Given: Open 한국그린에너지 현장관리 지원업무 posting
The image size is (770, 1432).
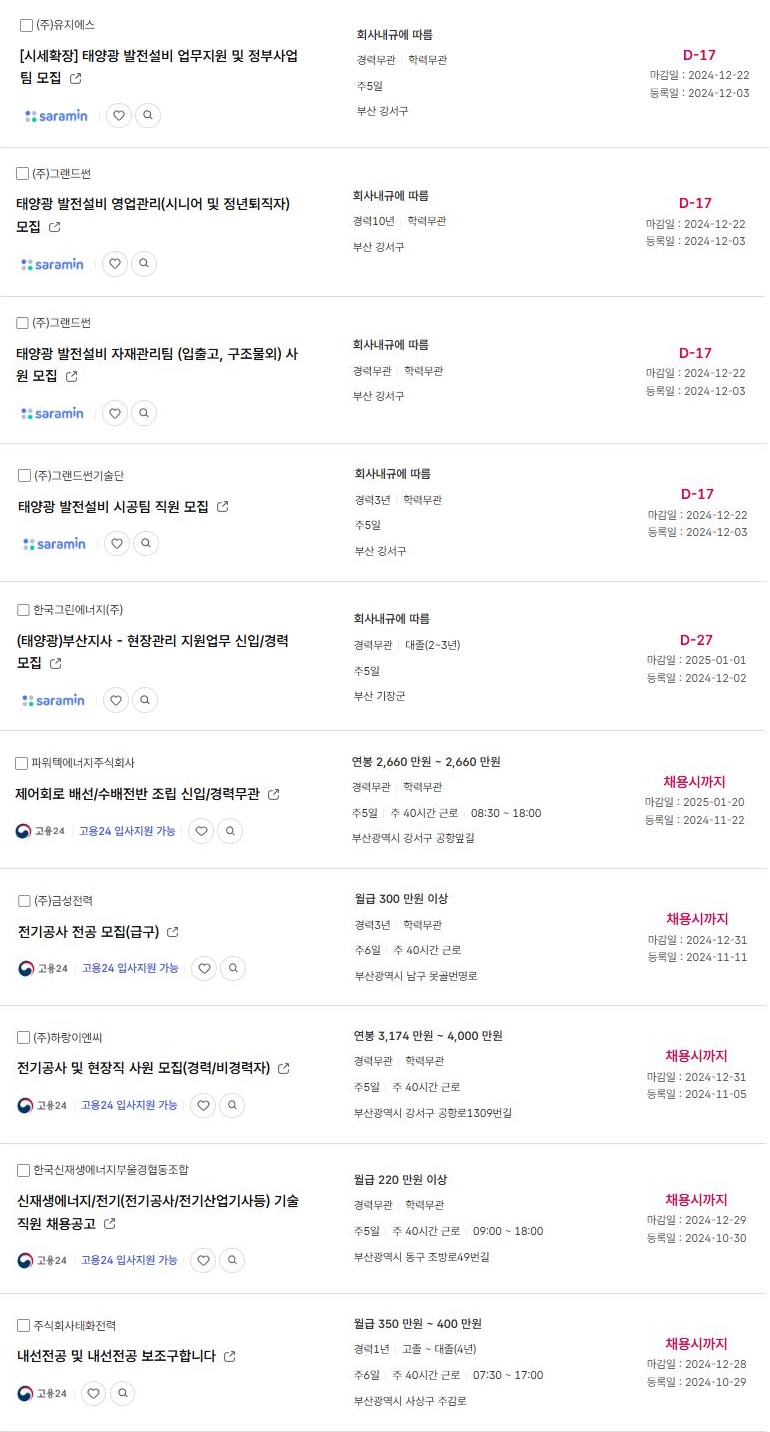Looking at the screenshot, I should pos(152,651).
